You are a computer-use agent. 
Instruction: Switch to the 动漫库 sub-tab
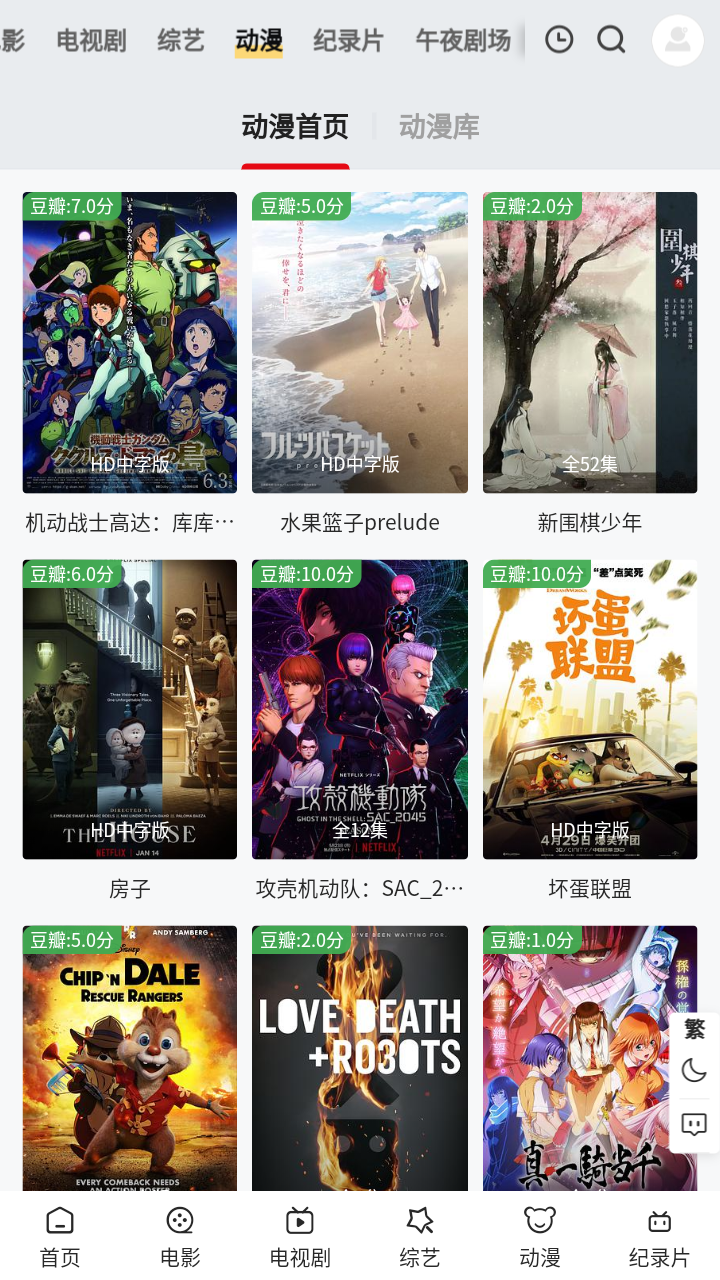click(439, 127)
